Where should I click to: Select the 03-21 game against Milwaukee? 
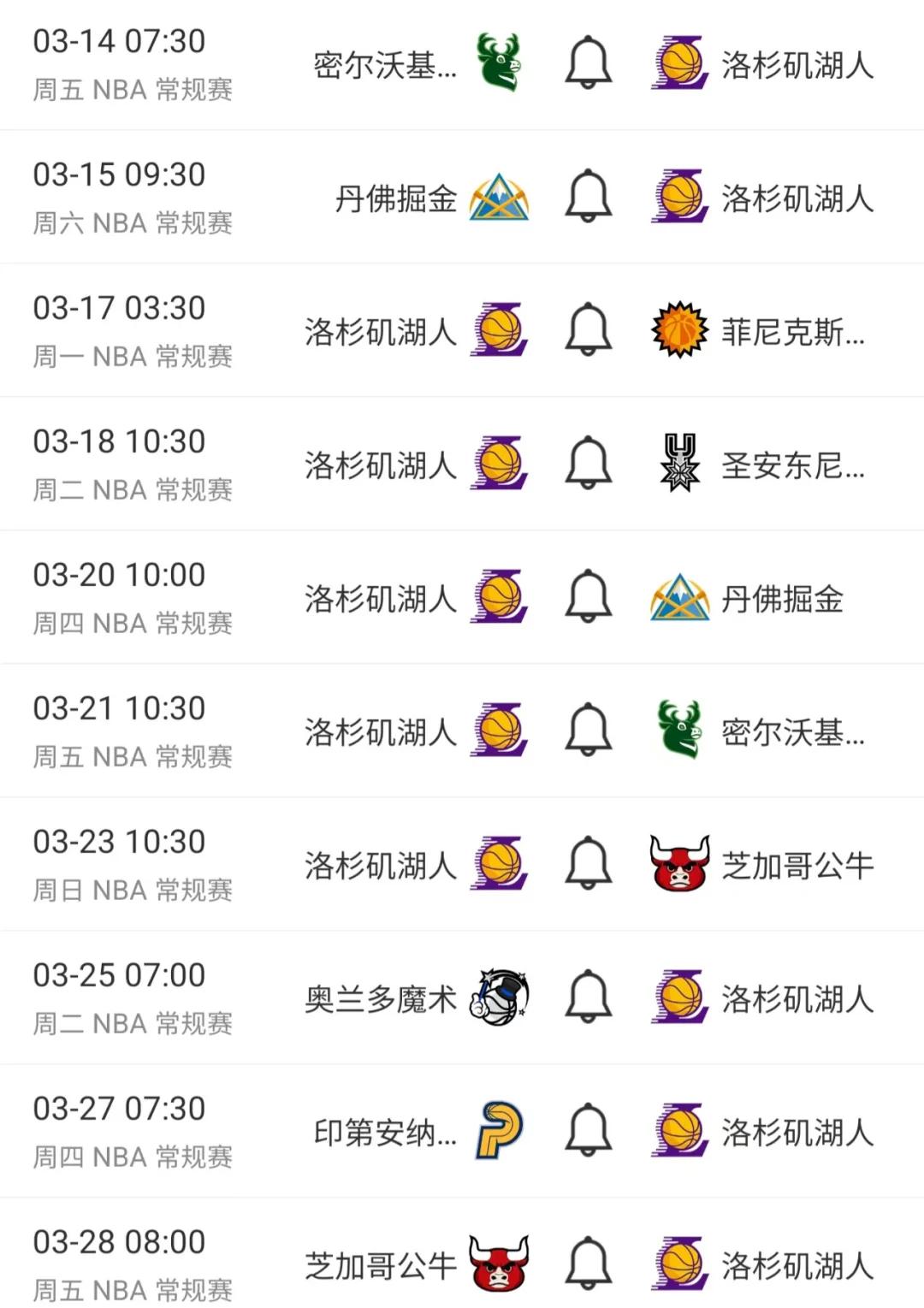462,730
